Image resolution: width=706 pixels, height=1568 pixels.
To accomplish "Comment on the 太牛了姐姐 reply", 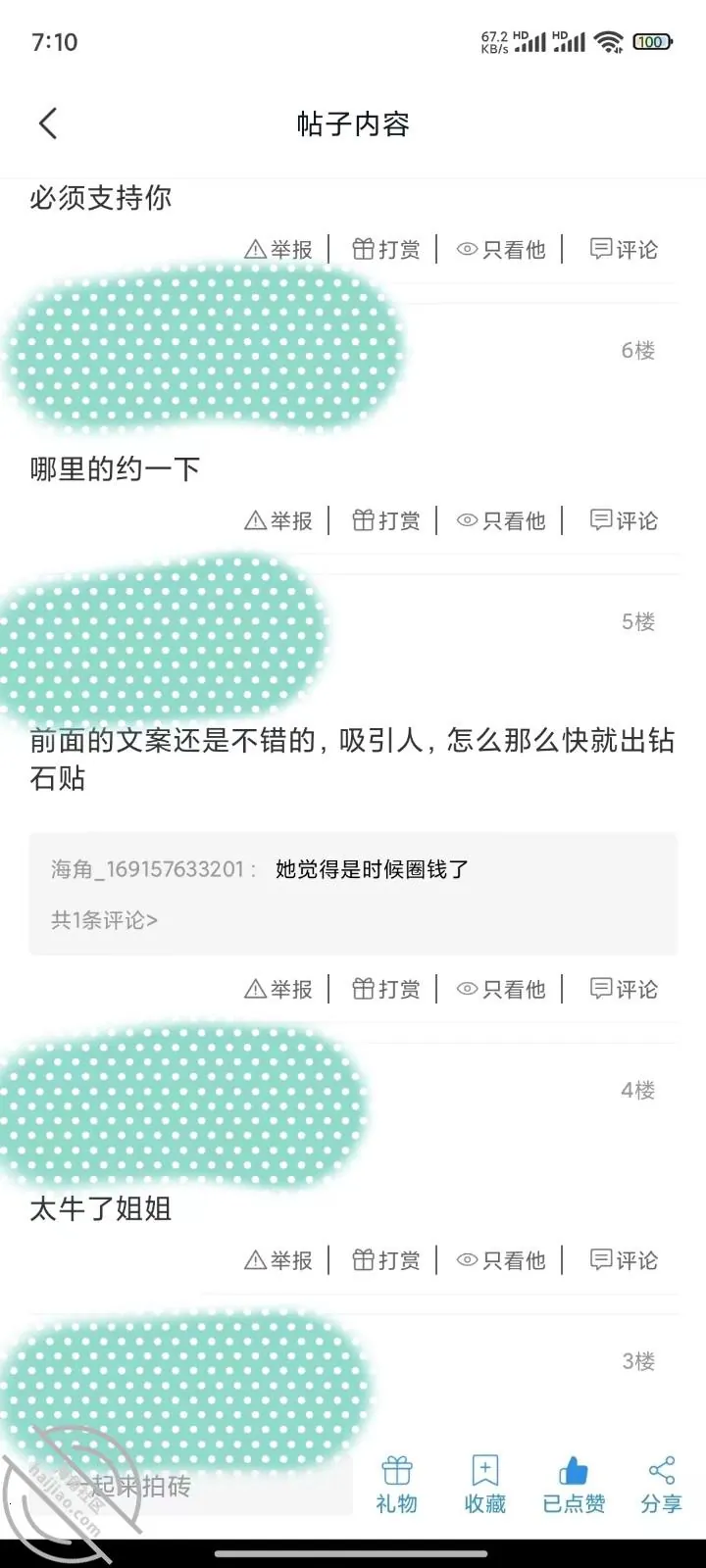I will [624, 1259].
